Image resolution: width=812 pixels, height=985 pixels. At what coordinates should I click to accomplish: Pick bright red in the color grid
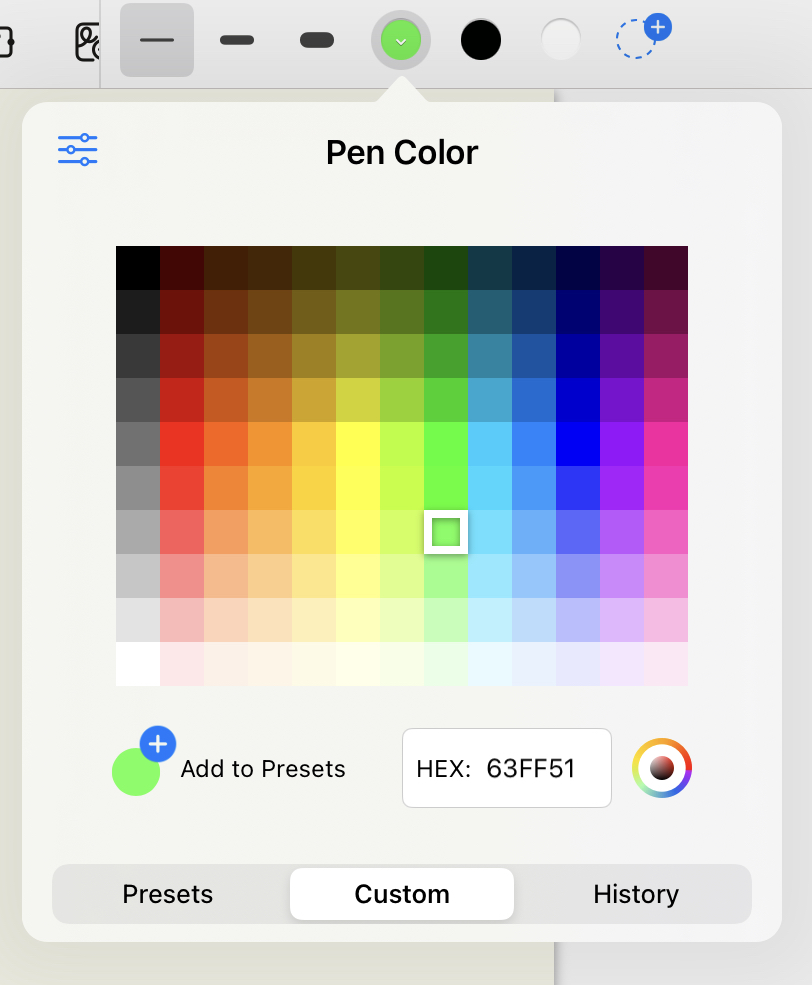[182, 444]
